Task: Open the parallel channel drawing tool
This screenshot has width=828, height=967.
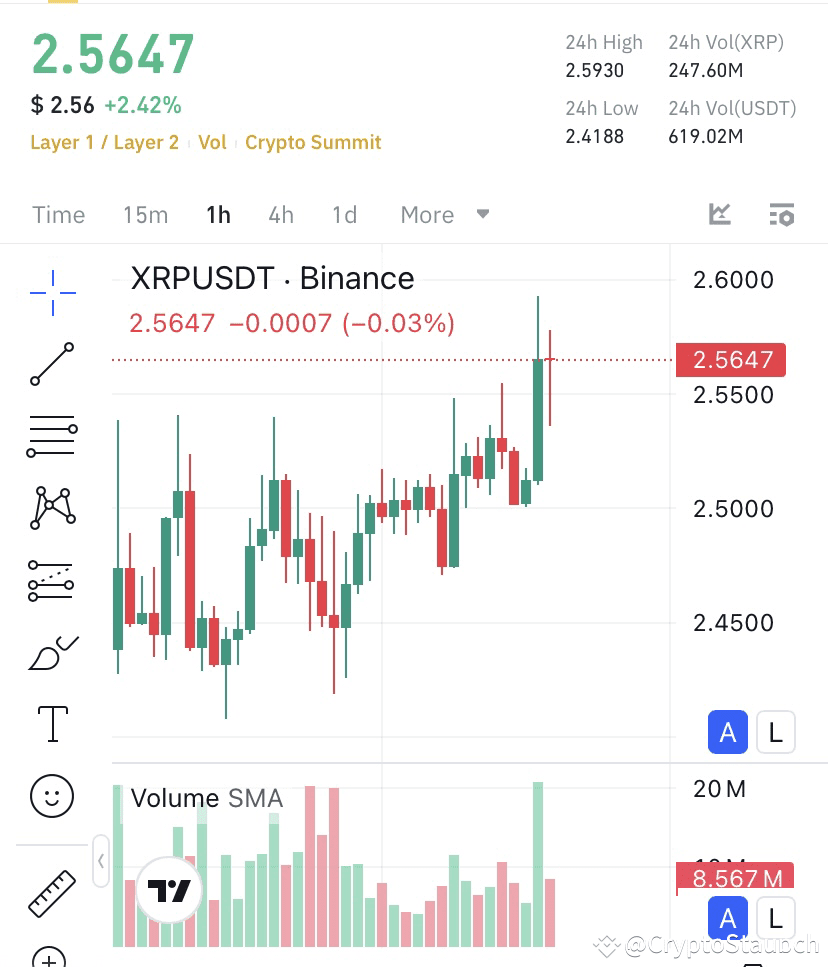Action: point(52,580)
